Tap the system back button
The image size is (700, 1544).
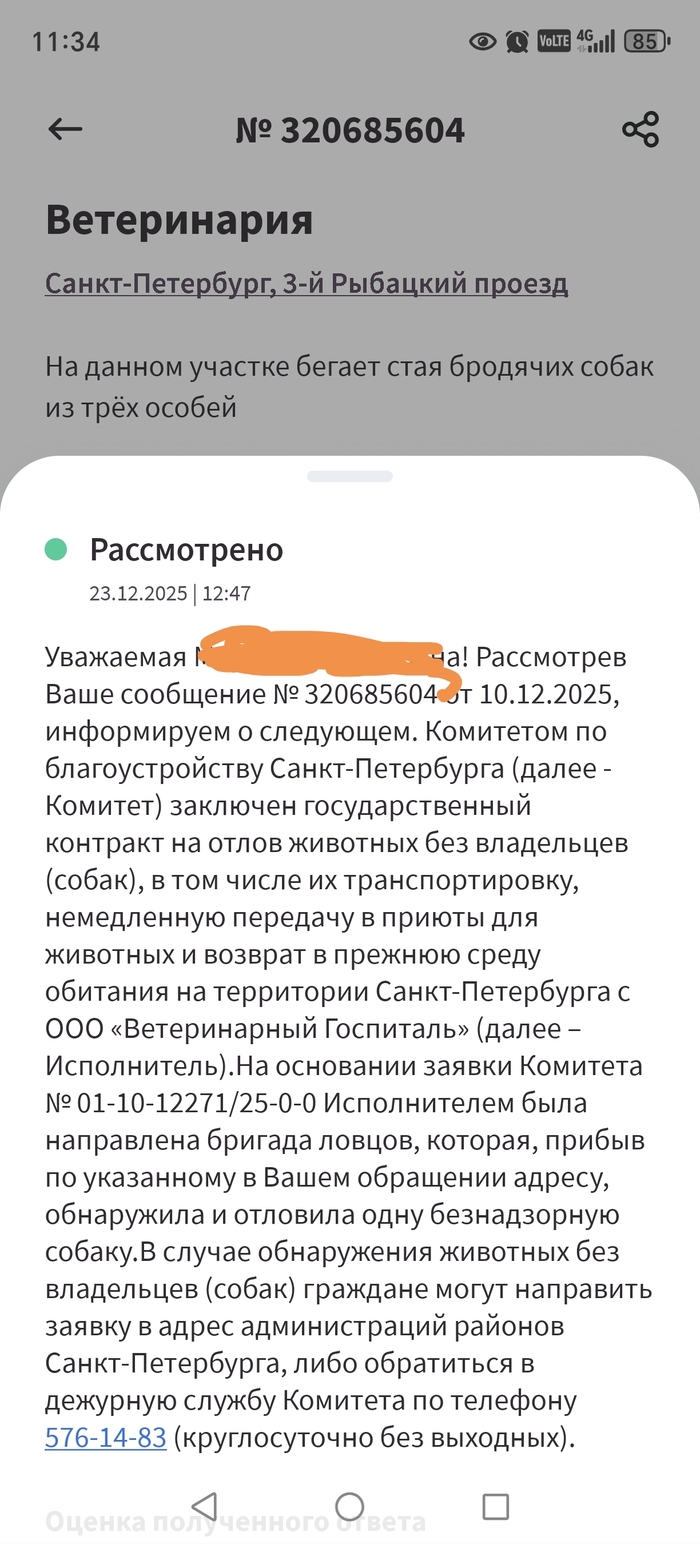[x=204, y=1506]
